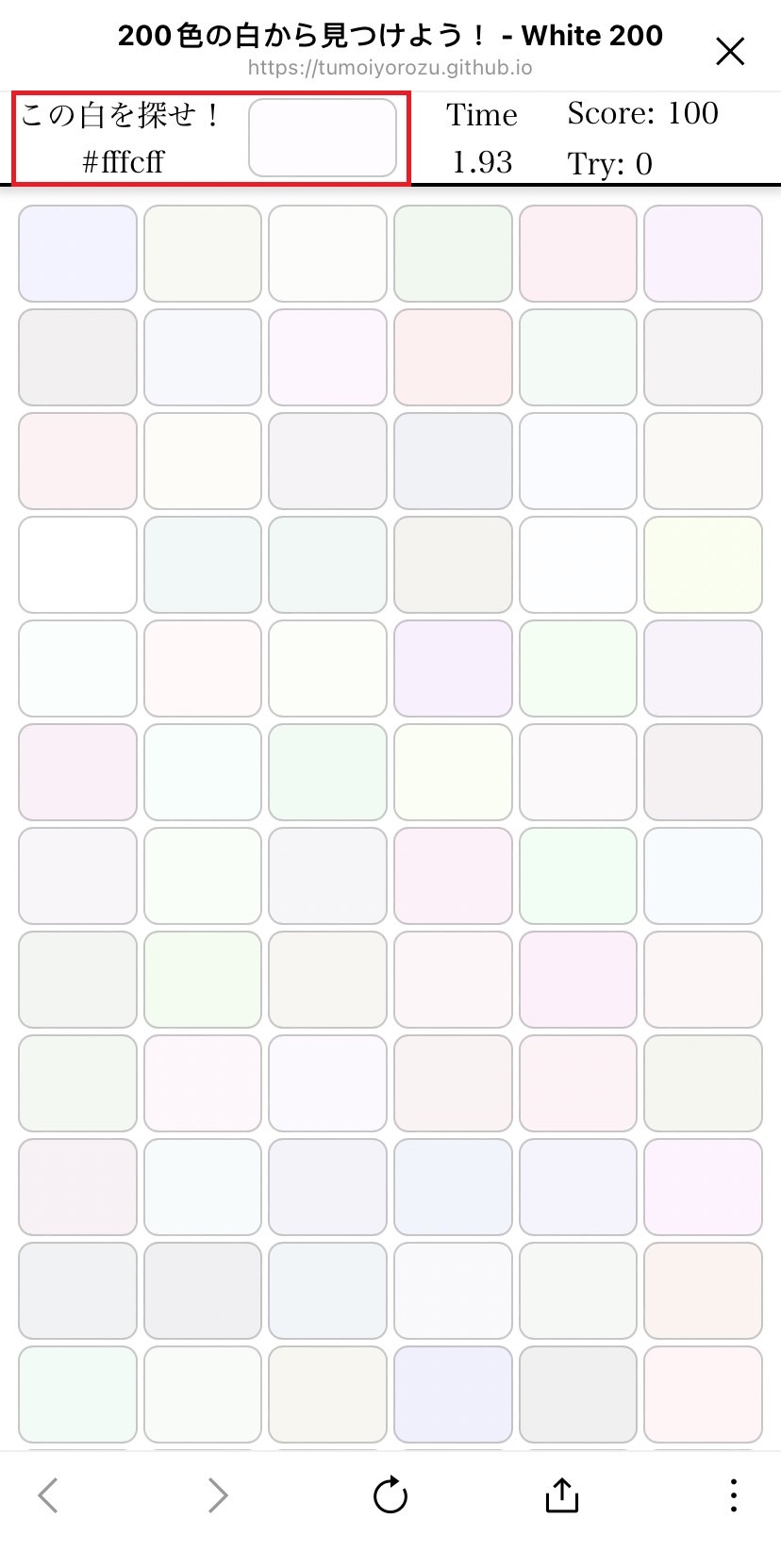This screenshot has height=1568, width=781.
Task: Tap the pale mint green tile in the second row
Action: [x=577, y=358]
